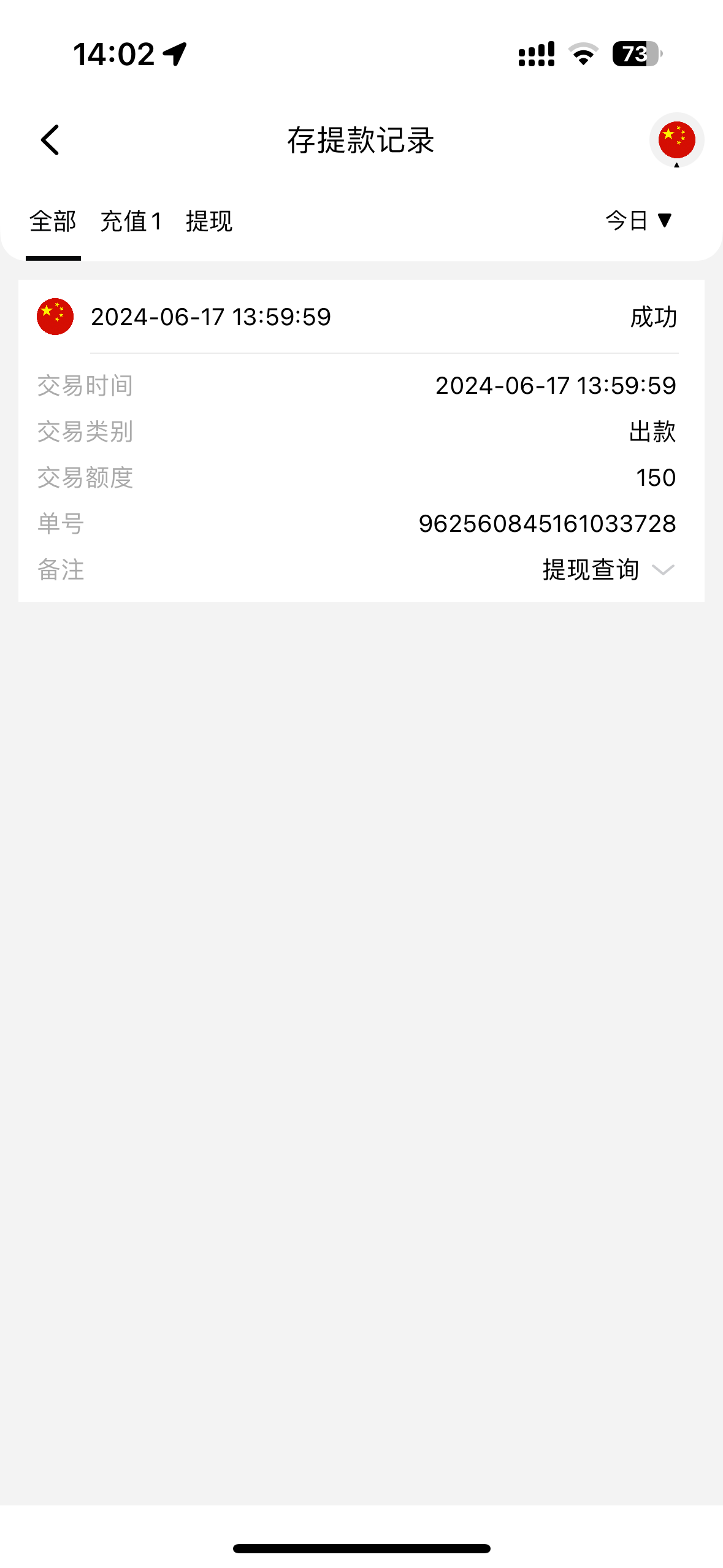Open the 今日 date filter dropdown
723x1568 pixels.
click(638, 220)
